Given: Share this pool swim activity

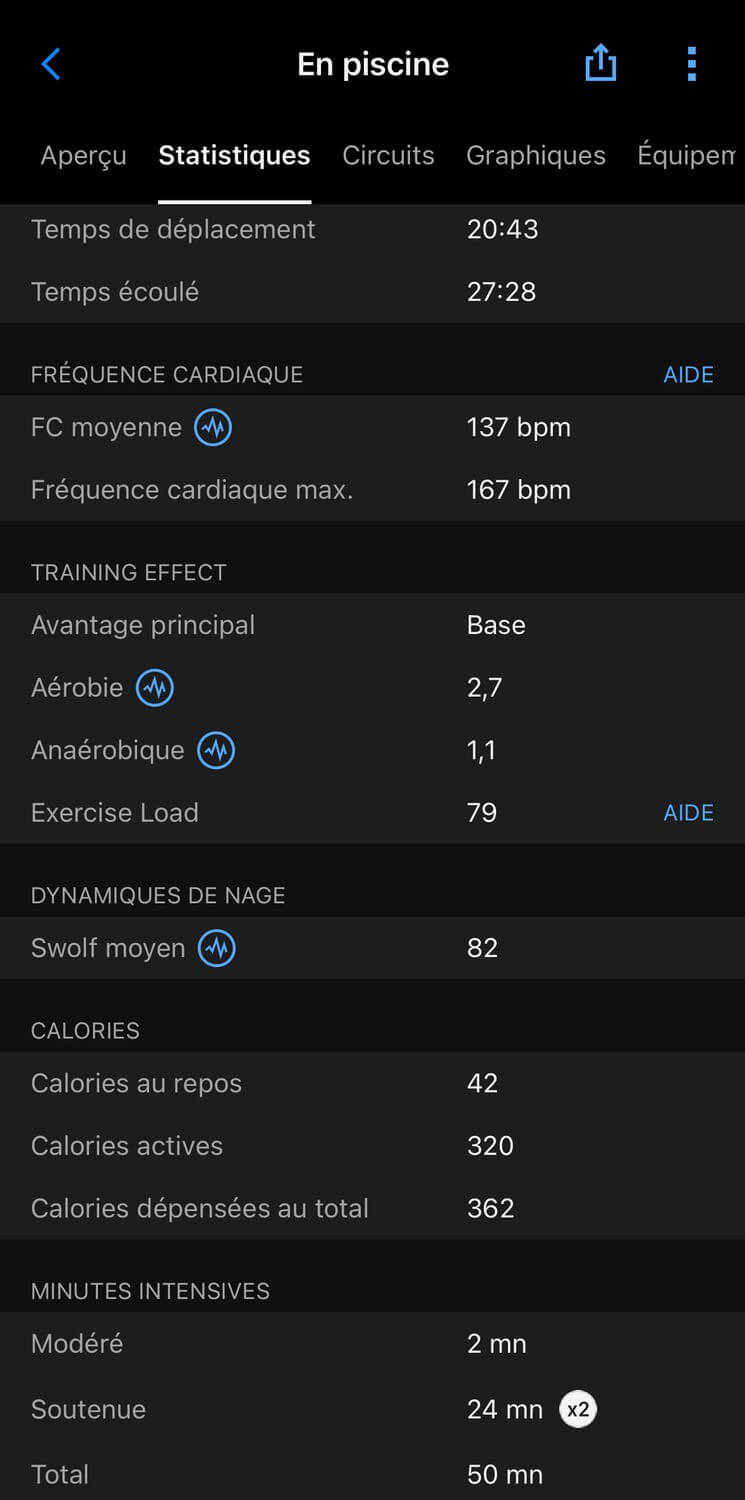Looking at the screenshot, I should 600,64.
